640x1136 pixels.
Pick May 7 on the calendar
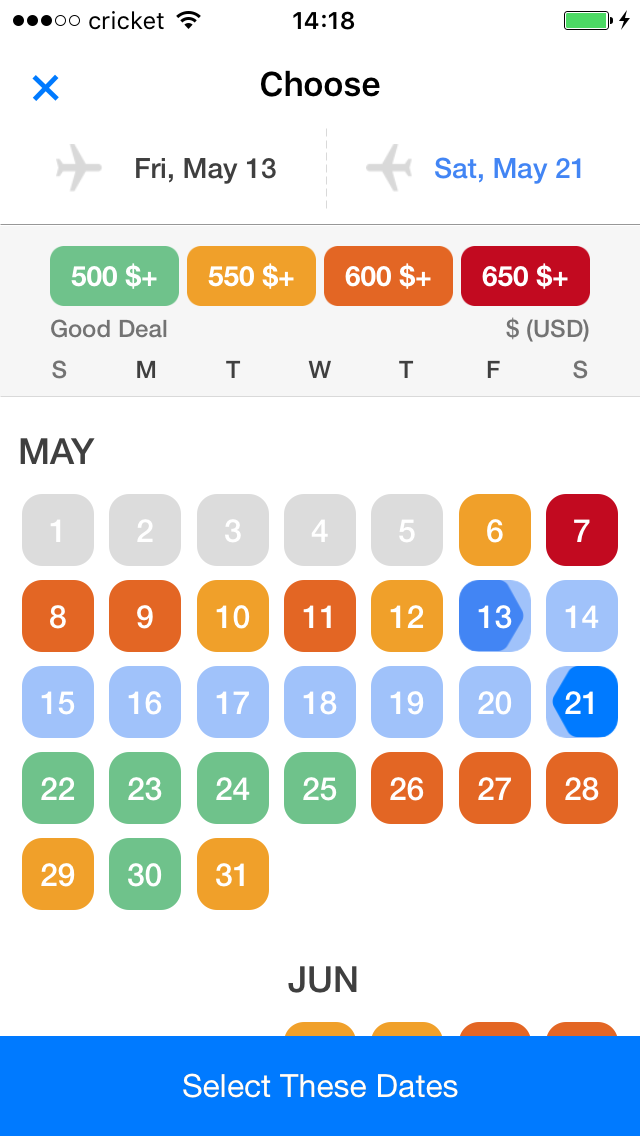(x=582, y=530)
